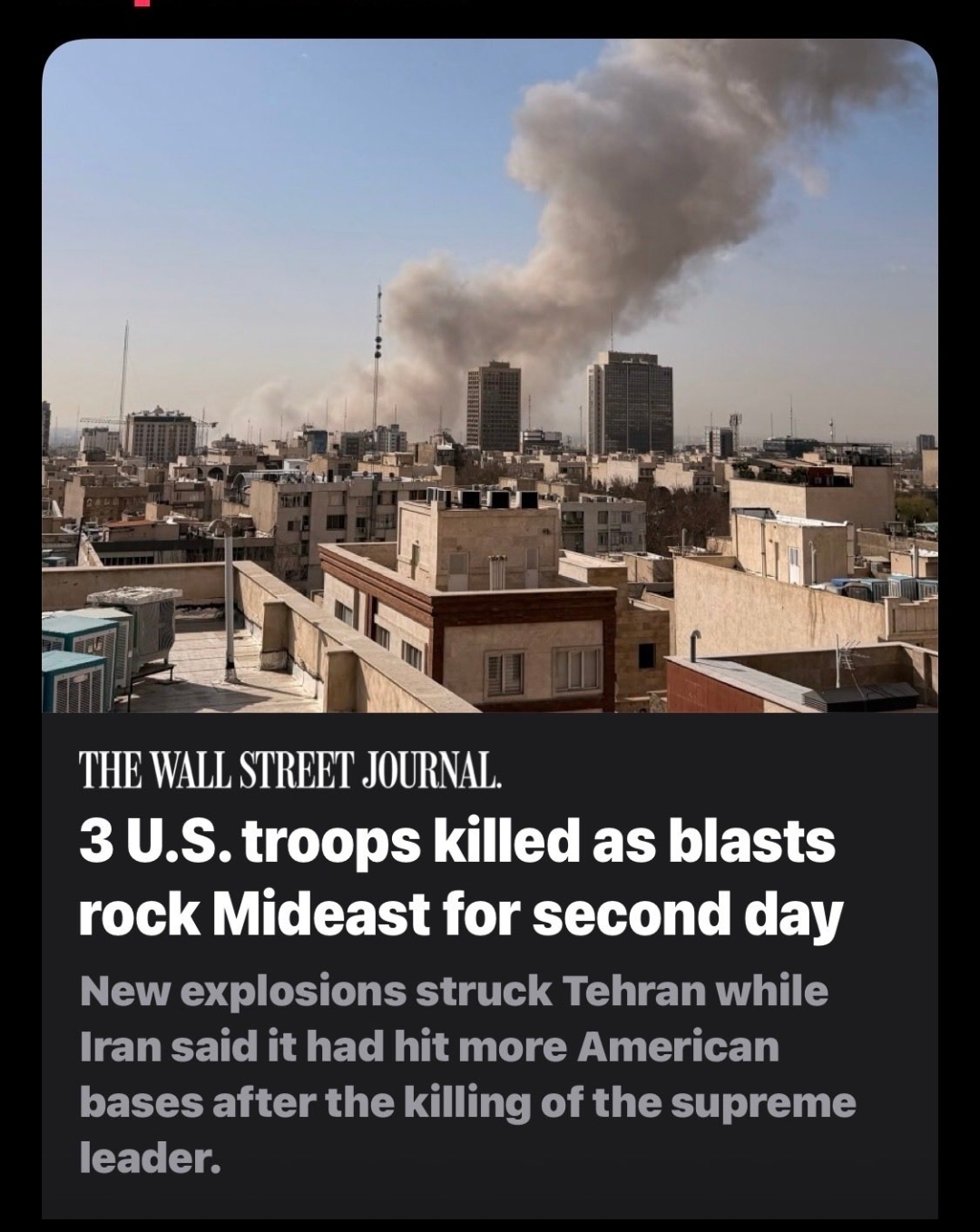Open the WSJ article on U.S. troops killed
Screen dimensions: 980x1232
point(458,876)
